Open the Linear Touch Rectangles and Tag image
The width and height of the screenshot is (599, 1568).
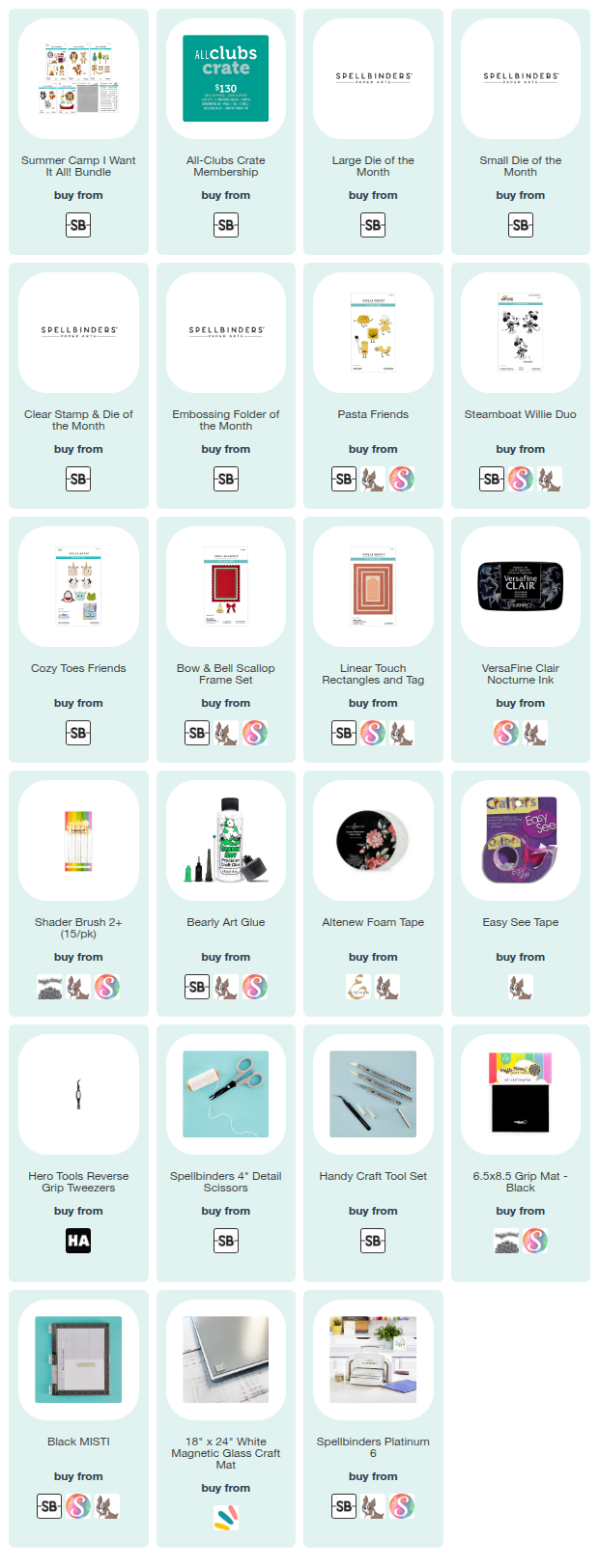[373, 587]
